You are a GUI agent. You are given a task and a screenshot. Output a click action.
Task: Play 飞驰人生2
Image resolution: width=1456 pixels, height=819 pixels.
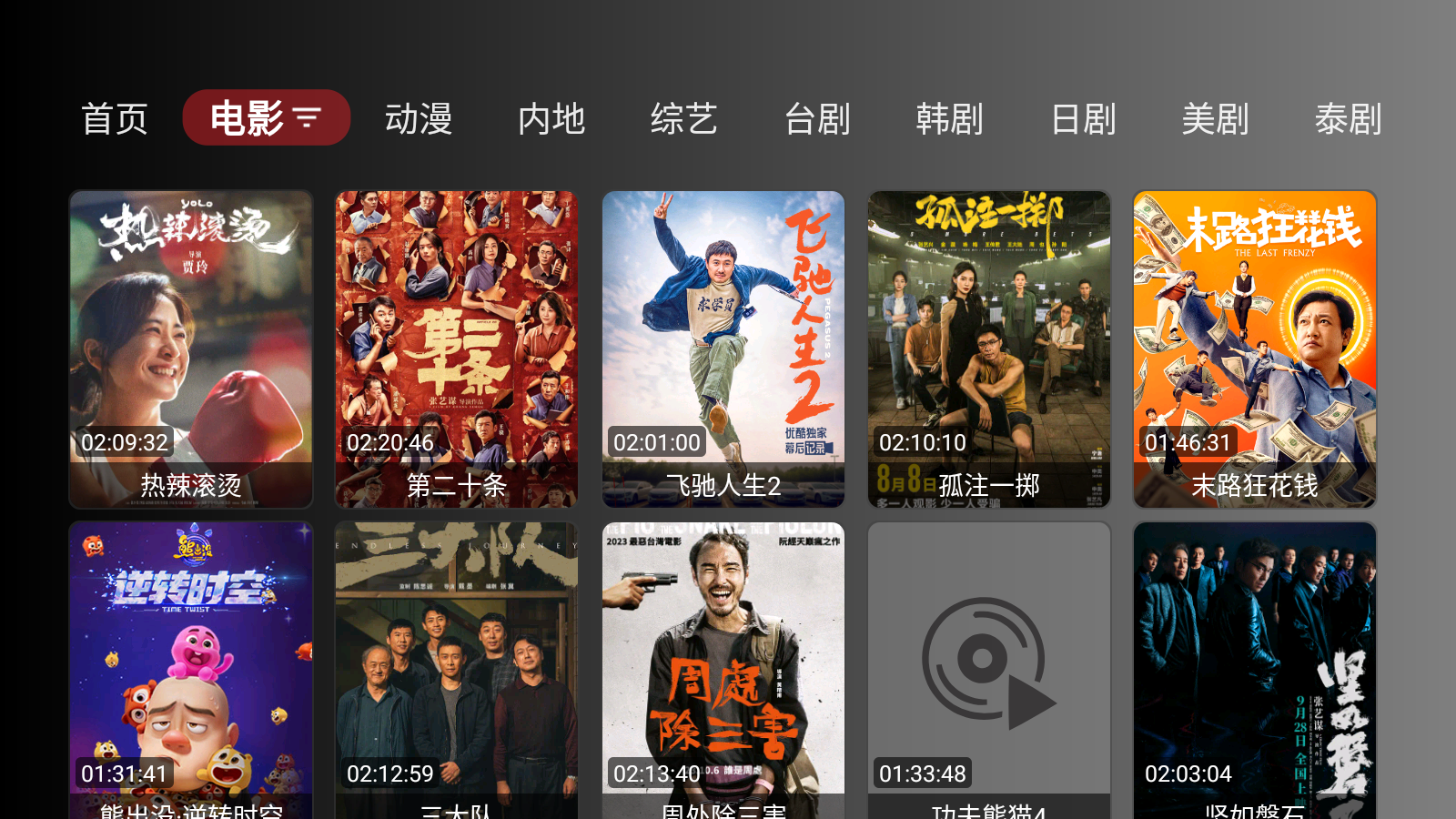pos(723,349)
